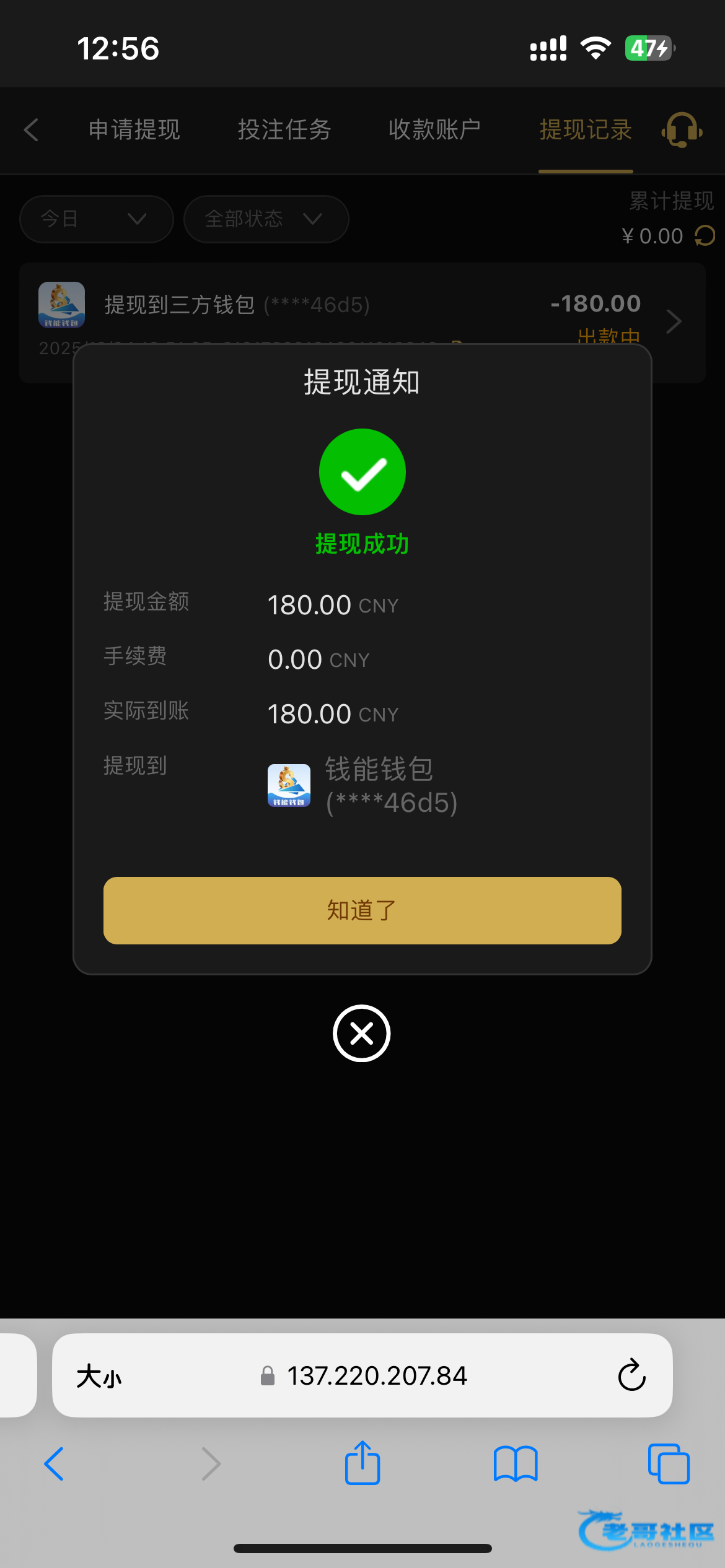Switch to the 申请提现 tab
The image size is (725, 1568).
pos(134,130)
